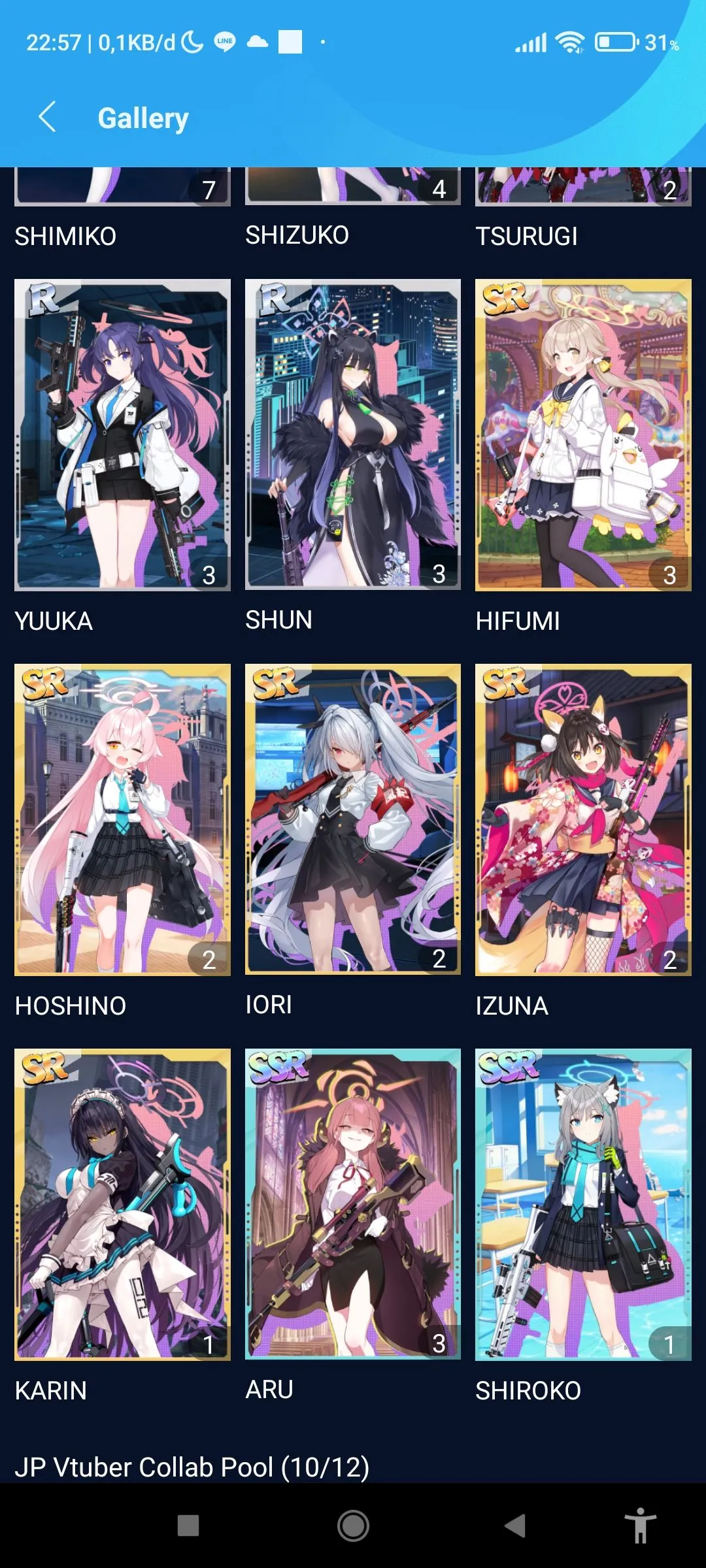
Task: View the IZUNA card
Action: pos(582,819)
